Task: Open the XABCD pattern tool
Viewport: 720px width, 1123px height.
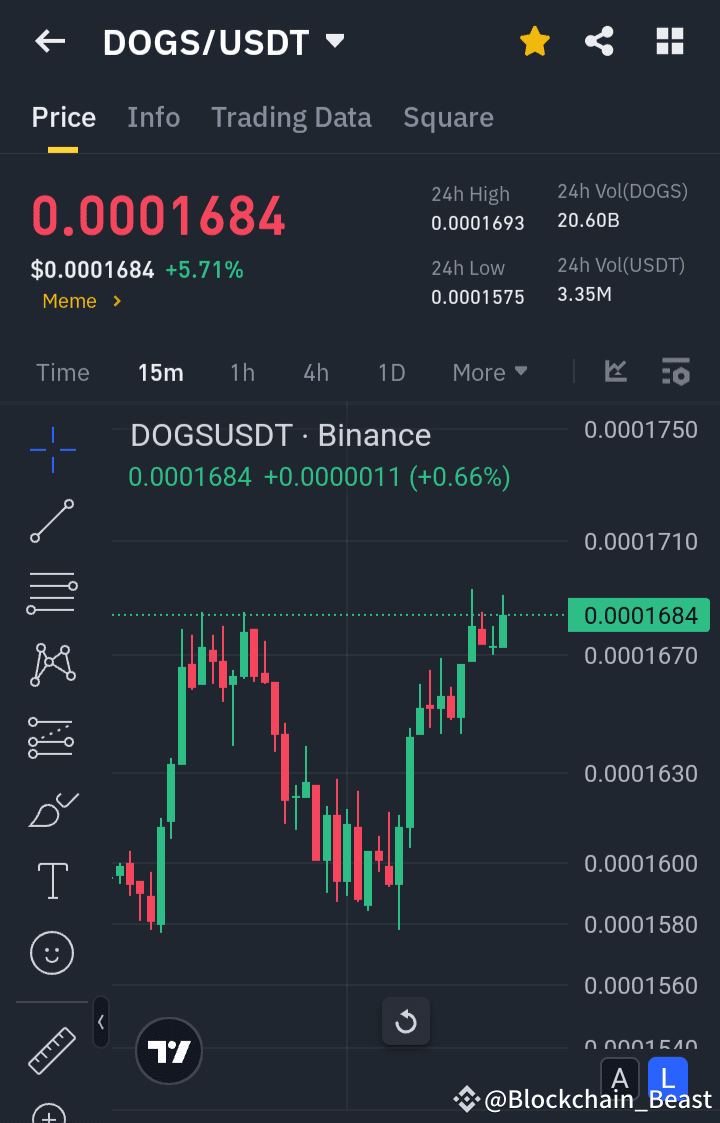Action: (x=51, y=663)
